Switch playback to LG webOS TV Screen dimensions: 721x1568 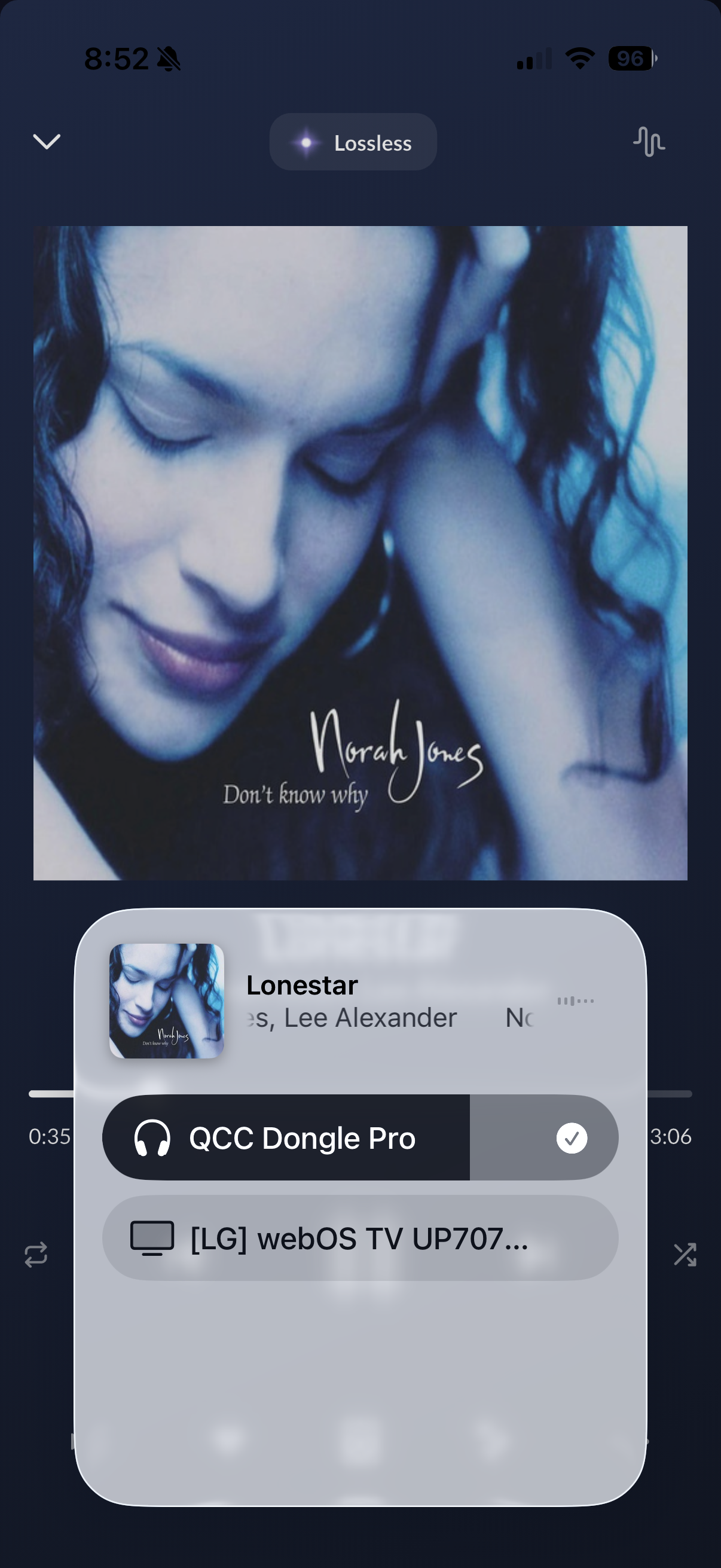coord(359,1238)
